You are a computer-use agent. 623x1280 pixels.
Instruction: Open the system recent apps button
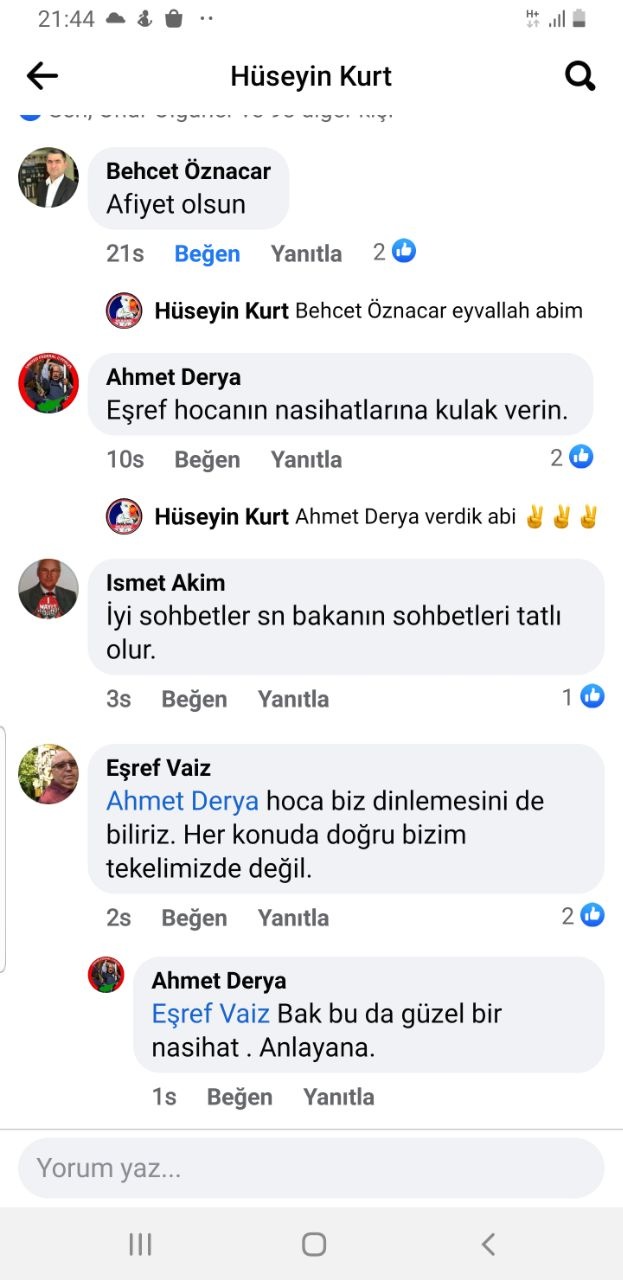point(140,1244)
